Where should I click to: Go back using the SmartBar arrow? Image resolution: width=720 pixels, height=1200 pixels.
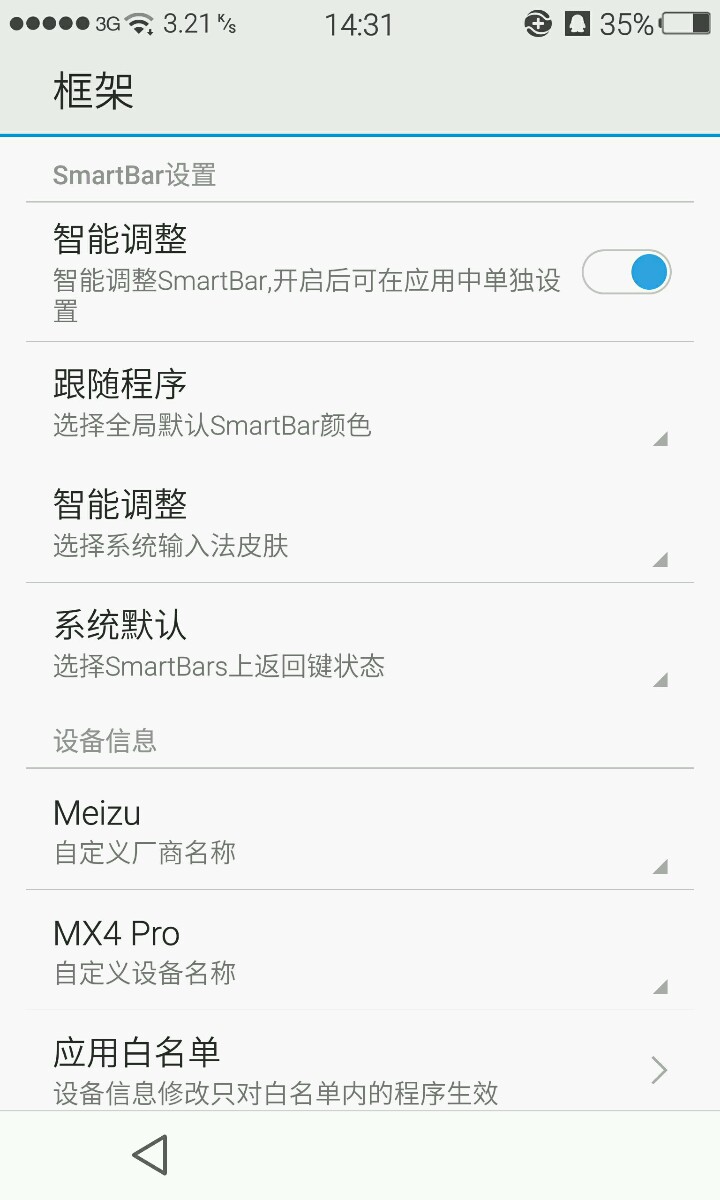click(x=150, y=1155)
